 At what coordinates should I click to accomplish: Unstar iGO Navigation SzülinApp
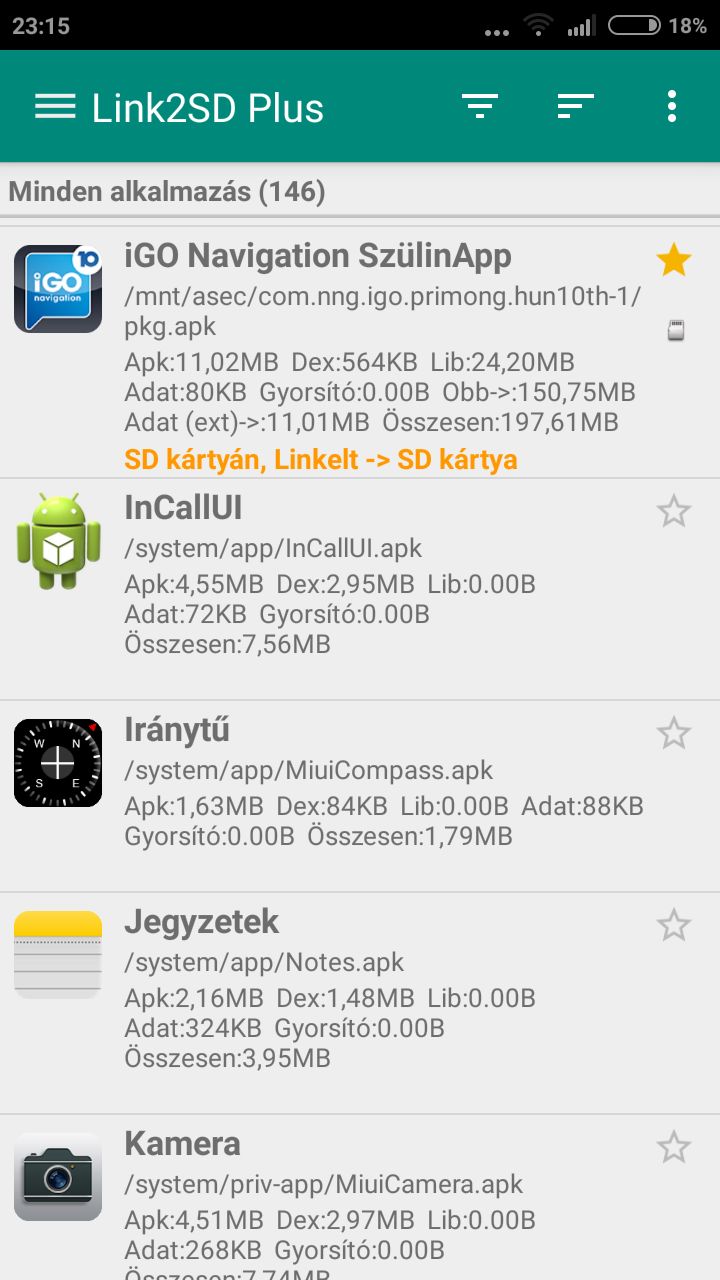(674, 261)
